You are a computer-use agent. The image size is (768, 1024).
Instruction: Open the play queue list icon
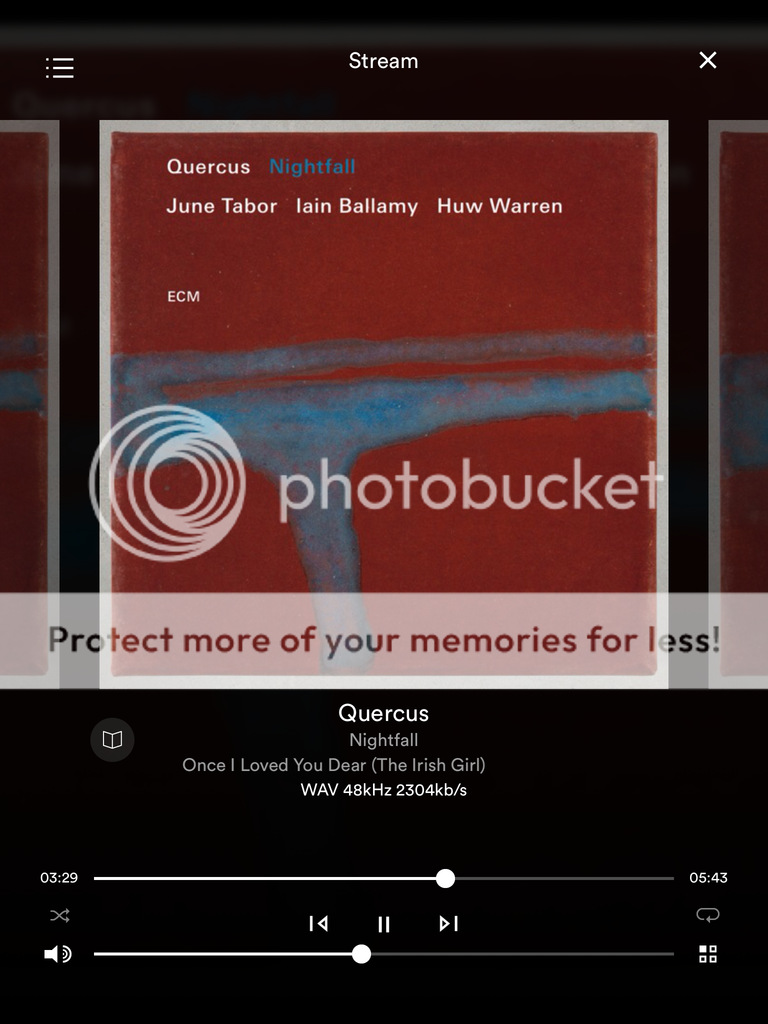tap(60, 68)
